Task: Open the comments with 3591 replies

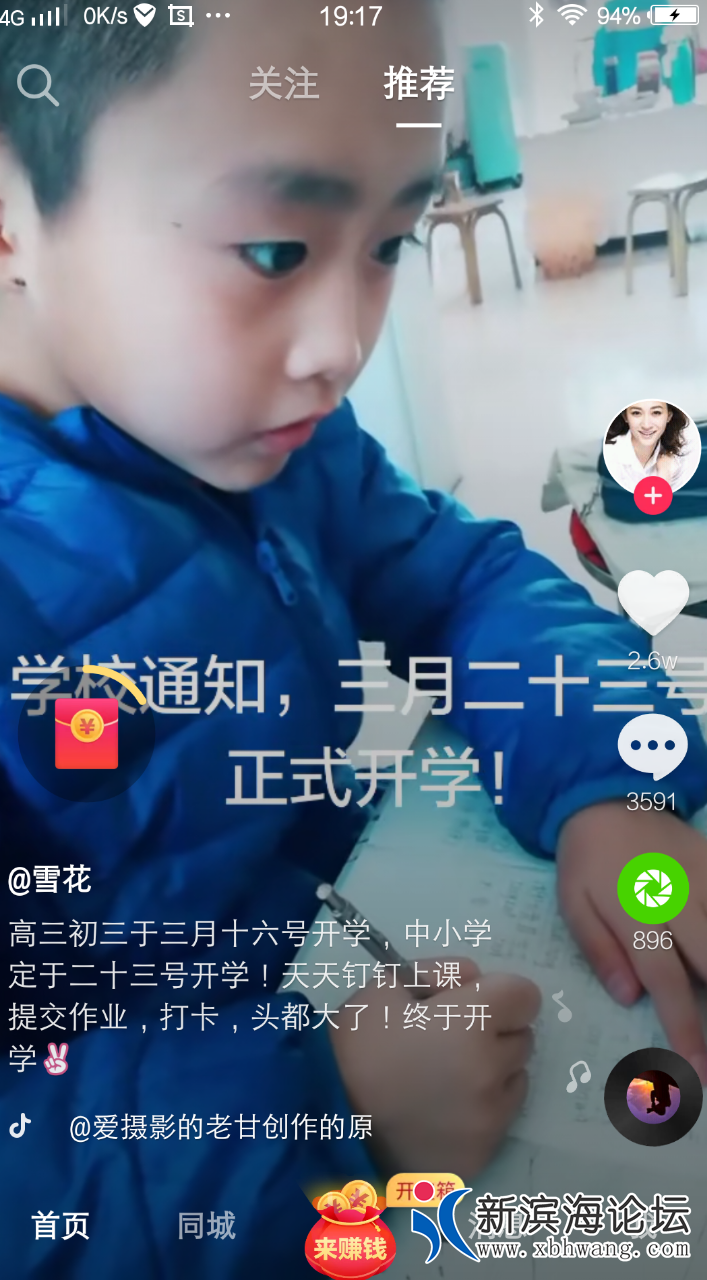Action: click(x=652, y=748)
